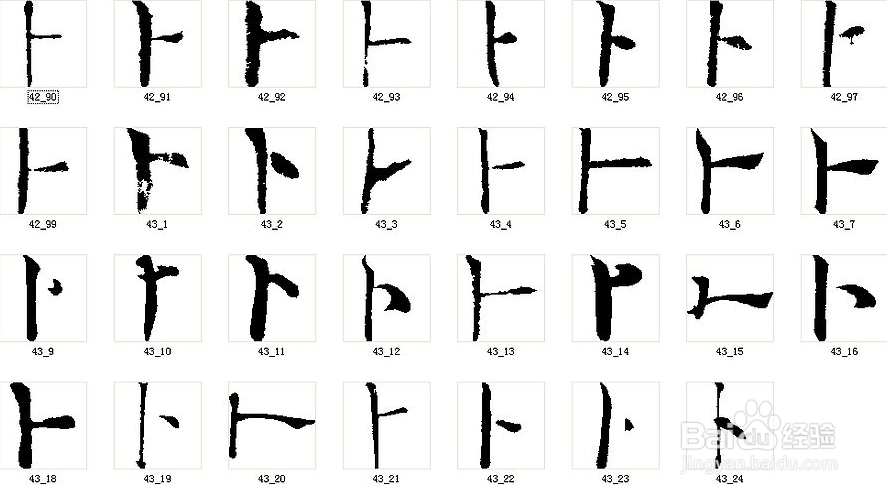
Task: Tap the 42_94 thumbnail
Action: pyautogui.click(x=500, y=45)
